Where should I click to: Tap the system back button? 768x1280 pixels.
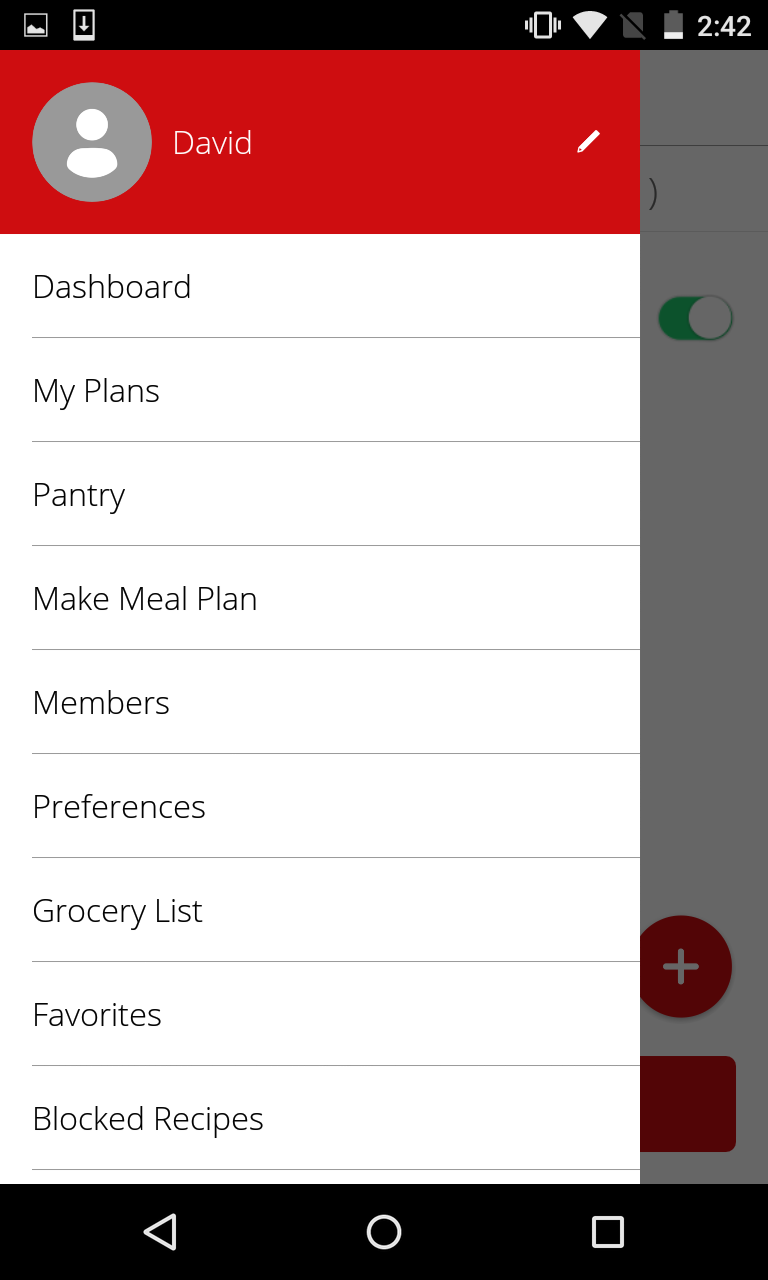click(160, 1232)
